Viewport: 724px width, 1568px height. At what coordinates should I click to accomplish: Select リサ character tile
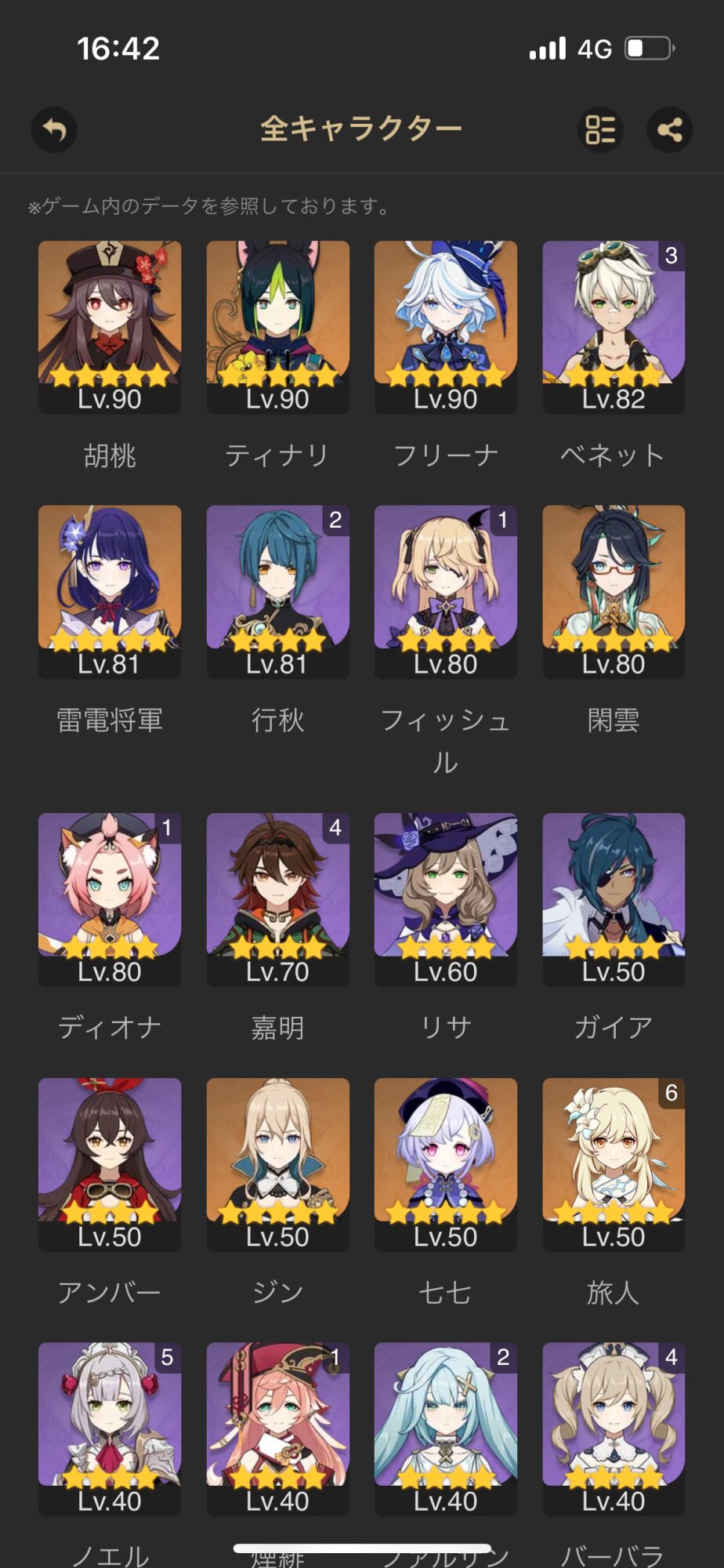(446, 899)
